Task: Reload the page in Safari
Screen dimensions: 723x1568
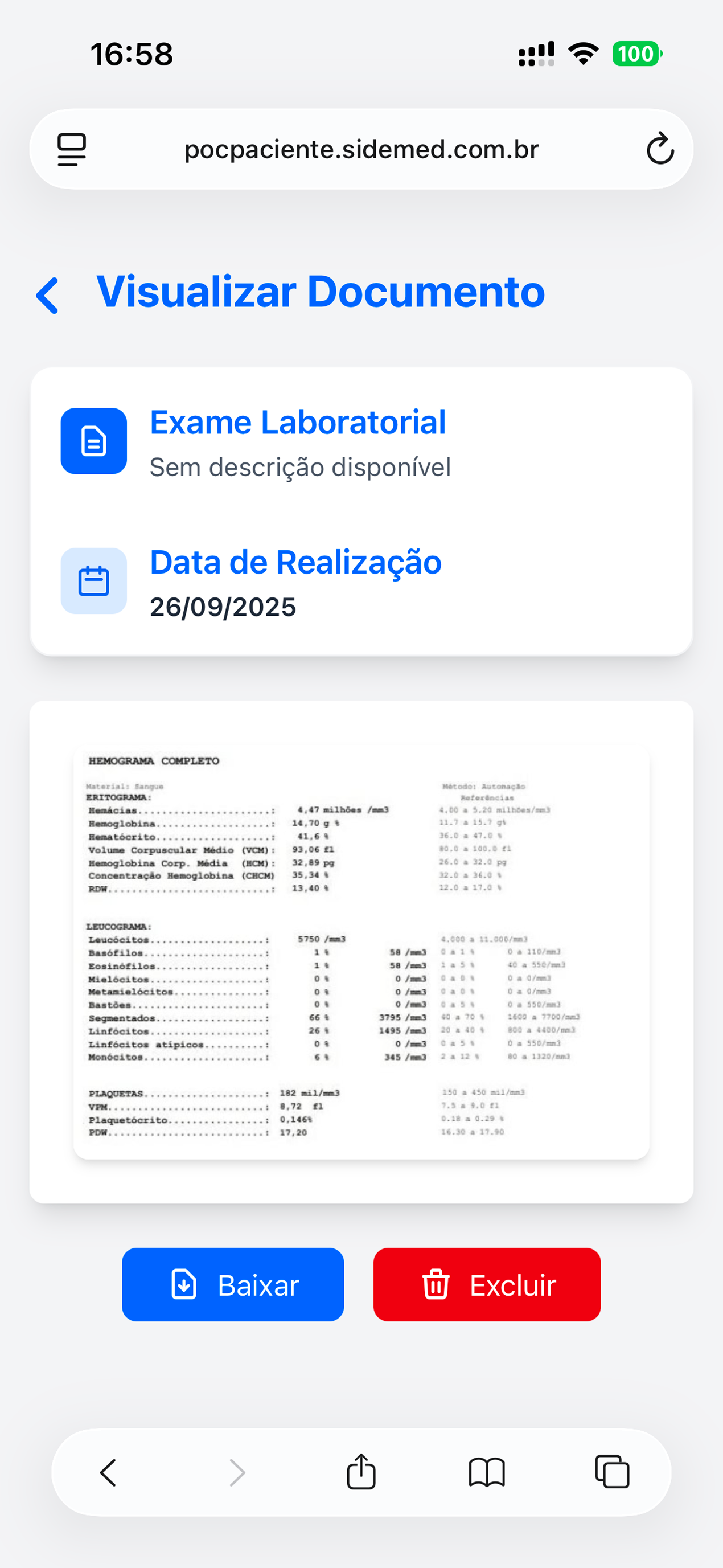Action: tap(660, 149)
